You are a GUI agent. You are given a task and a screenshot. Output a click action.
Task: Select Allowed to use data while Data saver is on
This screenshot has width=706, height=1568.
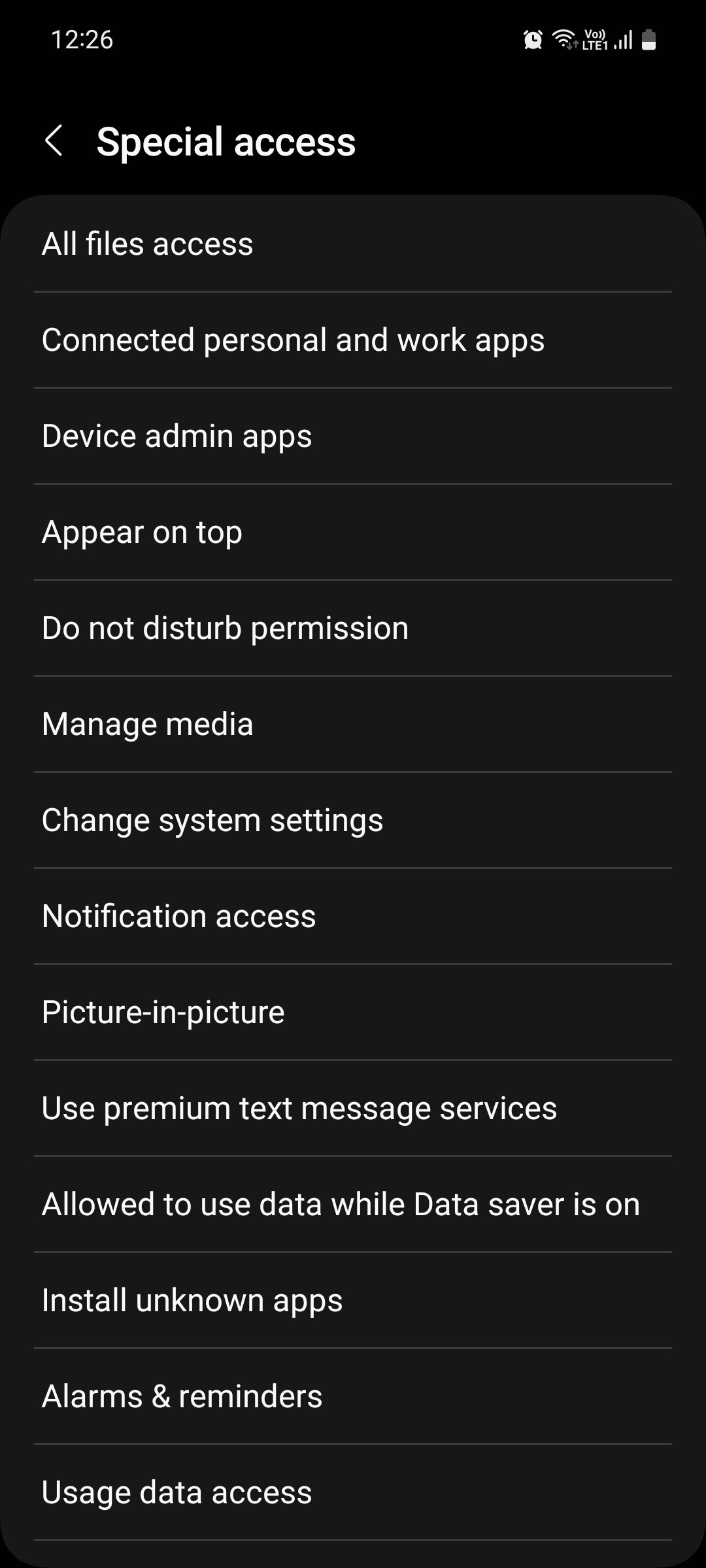click(341, 1203)
